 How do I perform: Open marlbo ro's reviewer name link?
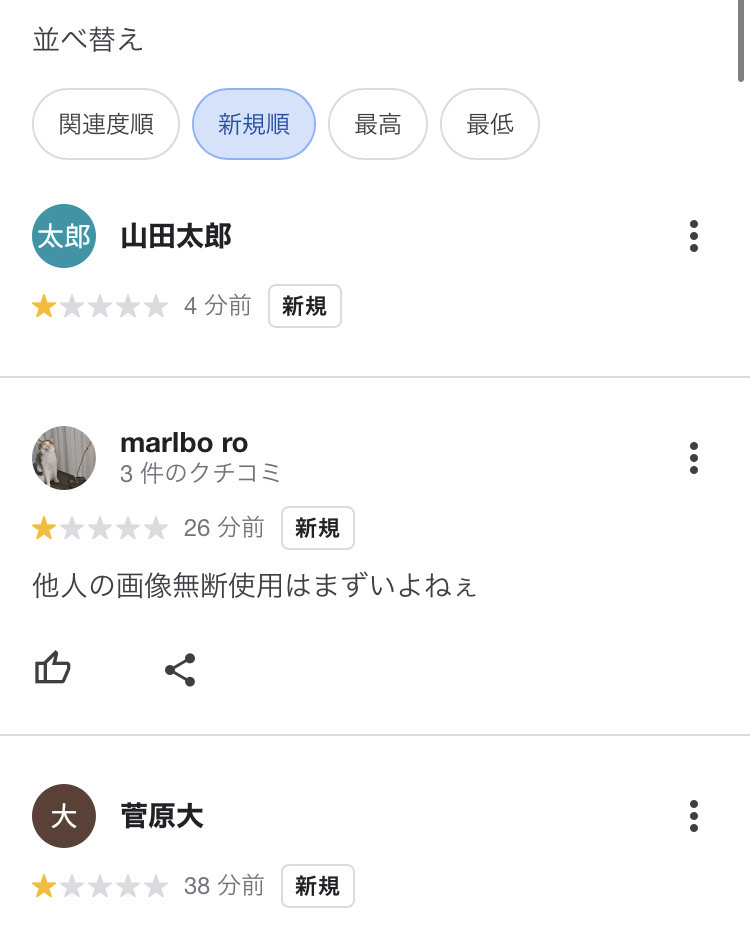pos(184,443)
